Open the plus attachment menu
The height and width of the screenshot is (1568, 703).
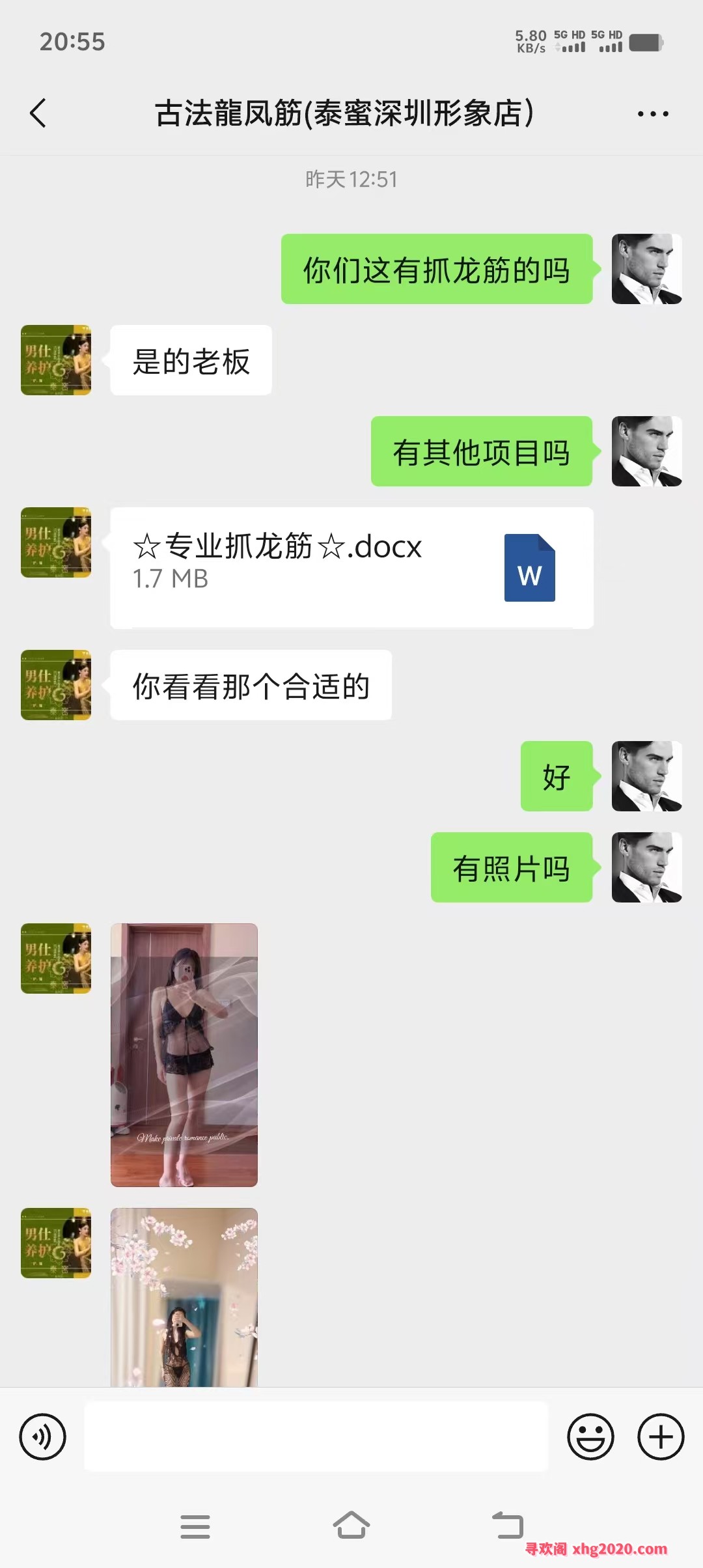pyautogui.click(x=661, y=1436)
